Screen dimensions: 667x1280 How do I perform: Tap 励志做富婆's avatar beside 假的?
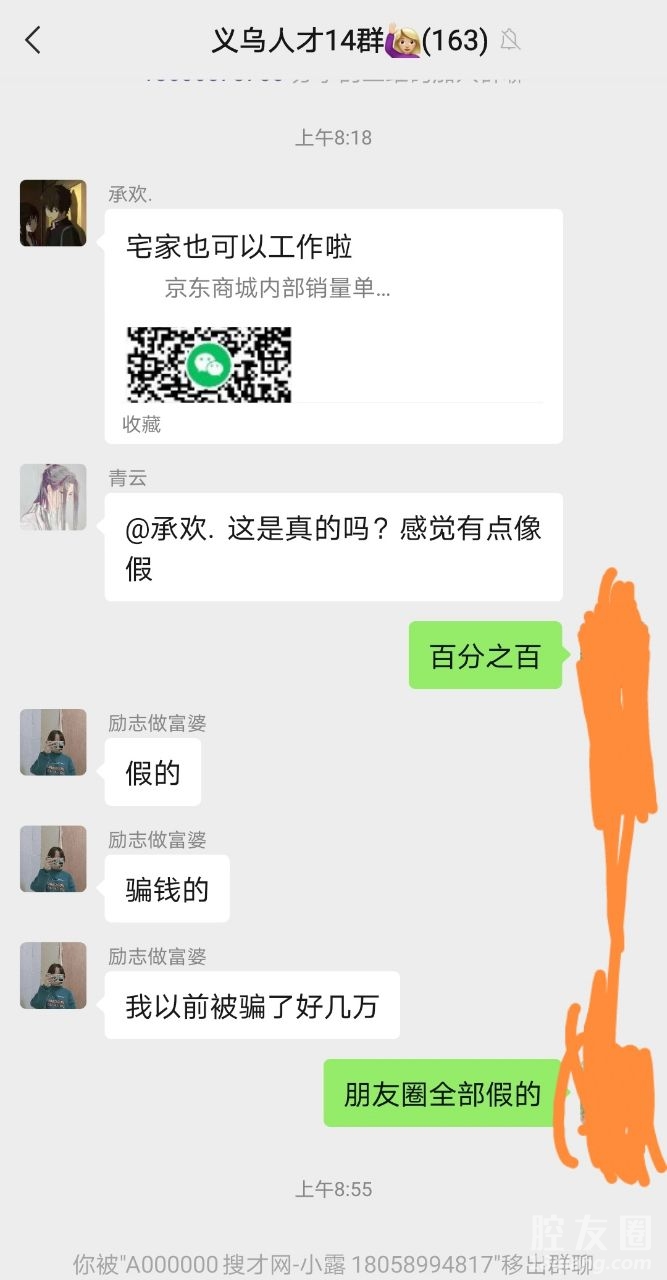(53, 742)
